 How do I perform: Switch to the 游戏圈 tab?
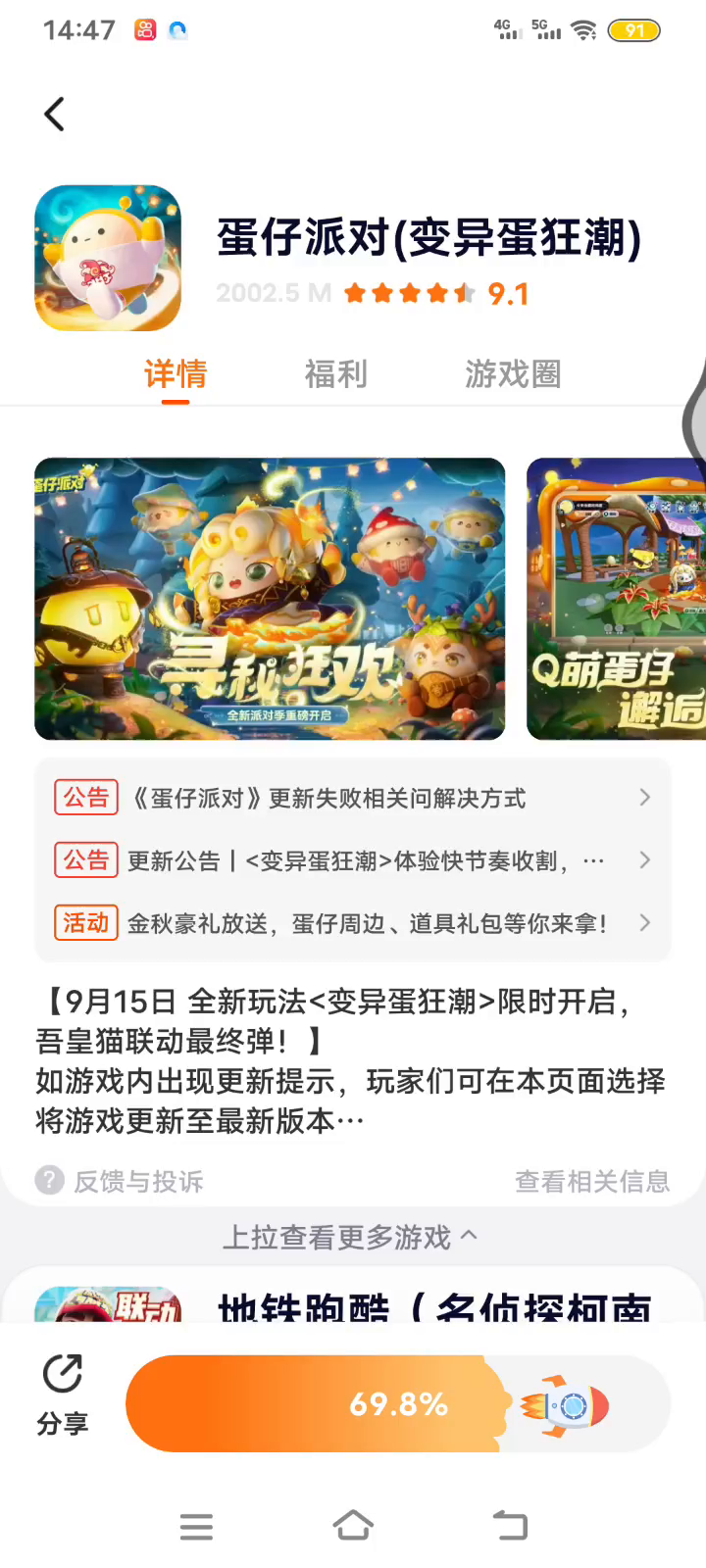(x=513, y=374)
